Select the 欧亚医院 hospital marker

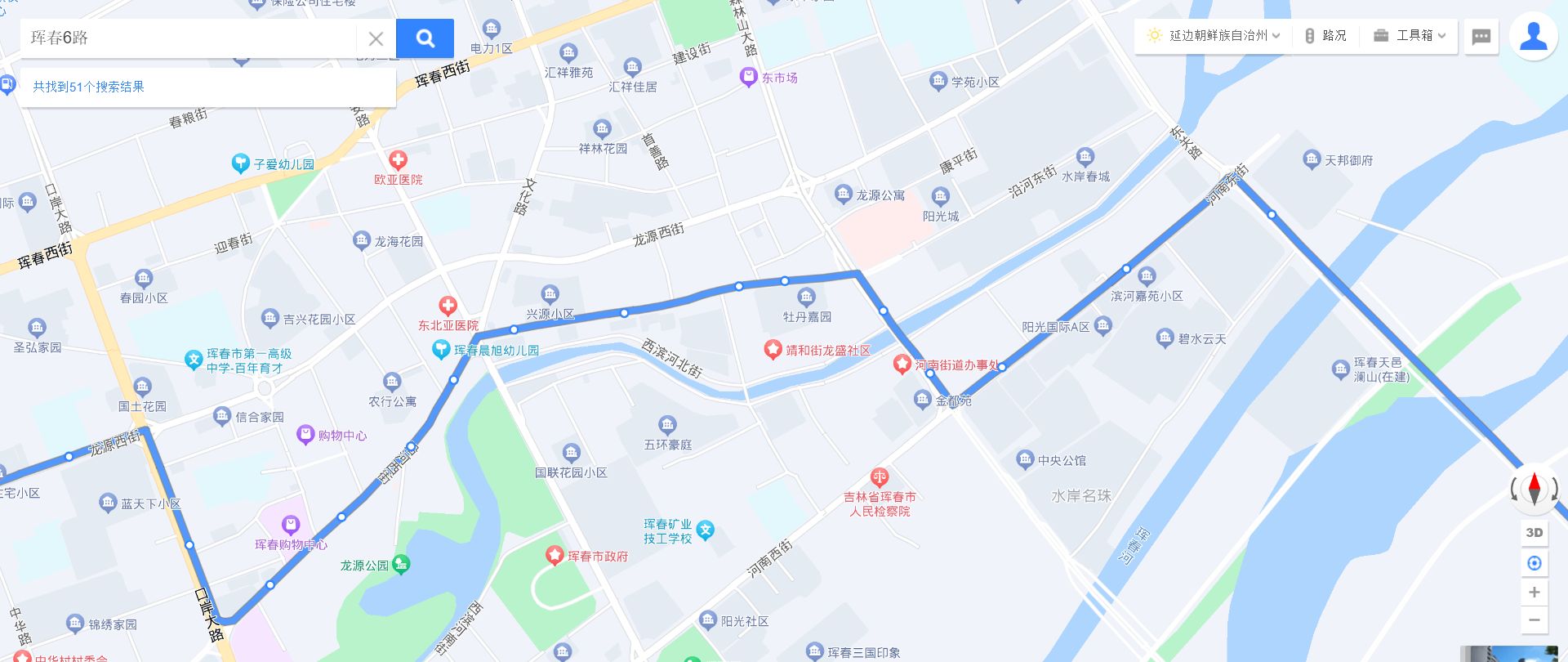(x=398, y=159)
